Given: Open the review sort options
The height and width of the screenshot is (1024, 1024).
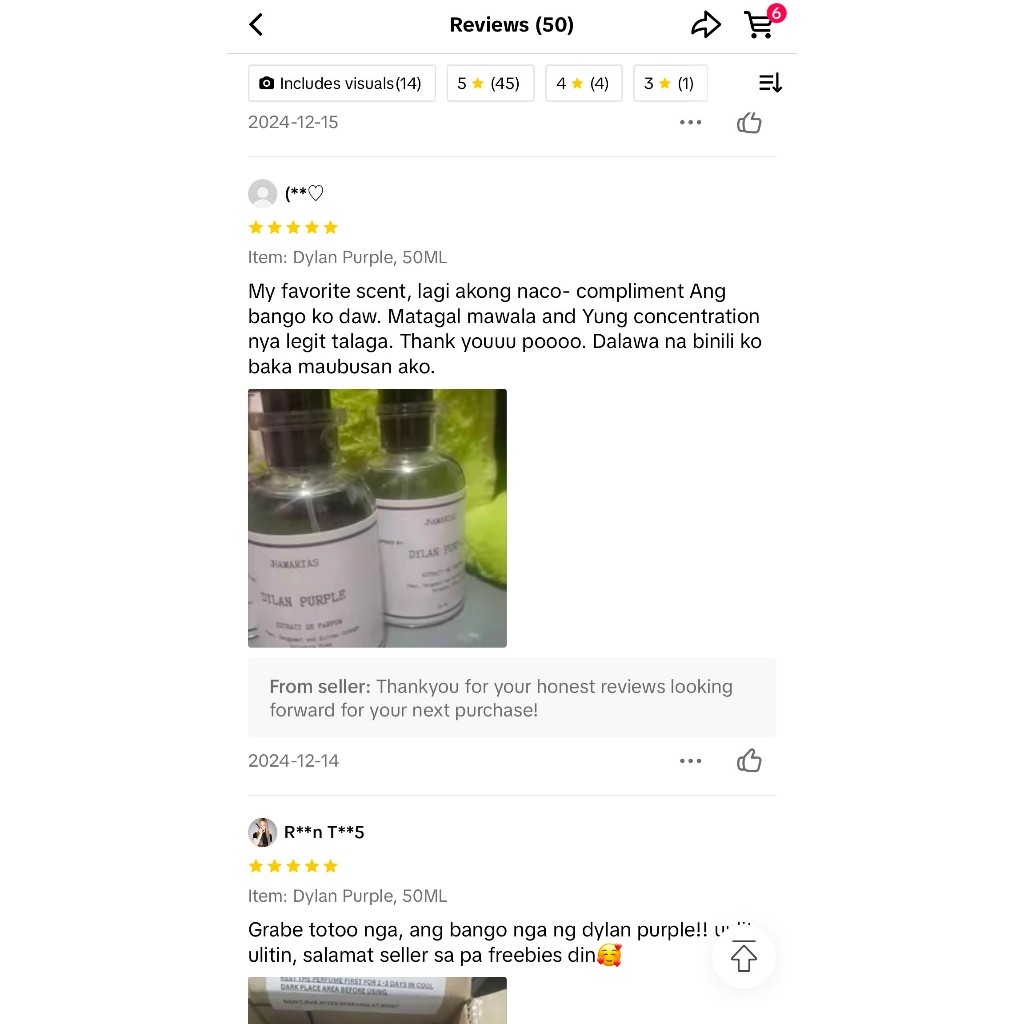Looking at the screenshot, I should tap(770, 83).
